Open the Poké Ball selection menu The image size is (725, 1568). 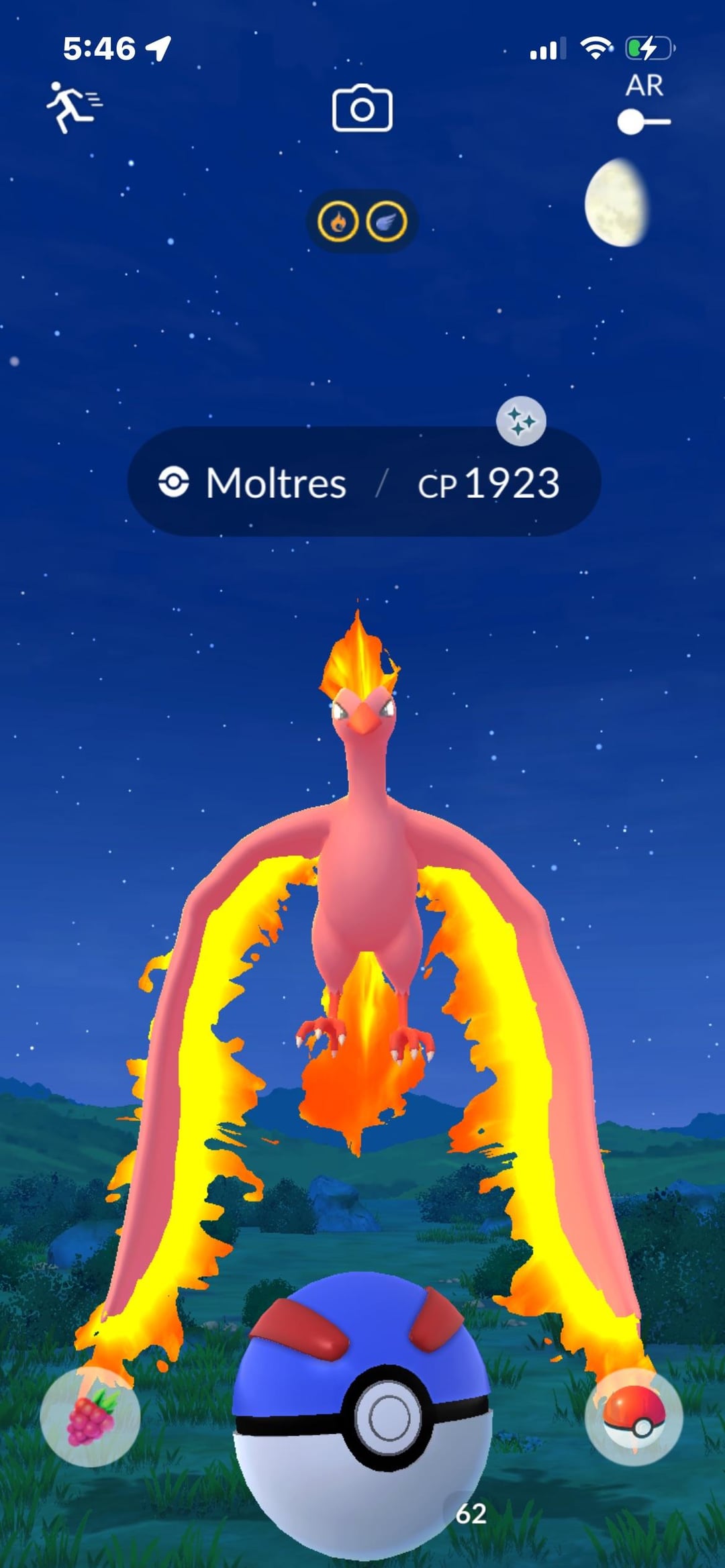pos(634,1416)
